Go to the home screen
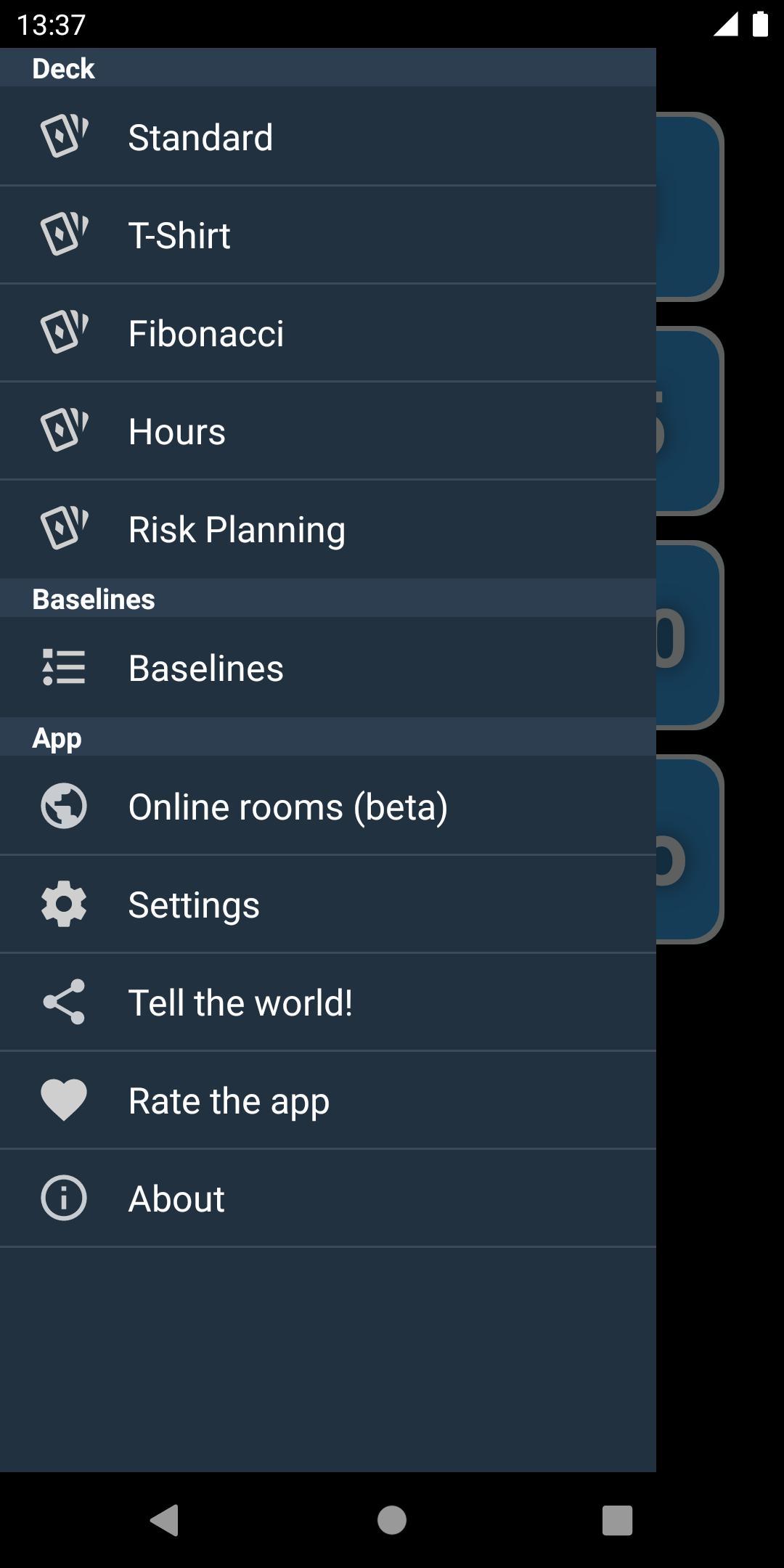 pyautogui.click(x=392, y=1520)
